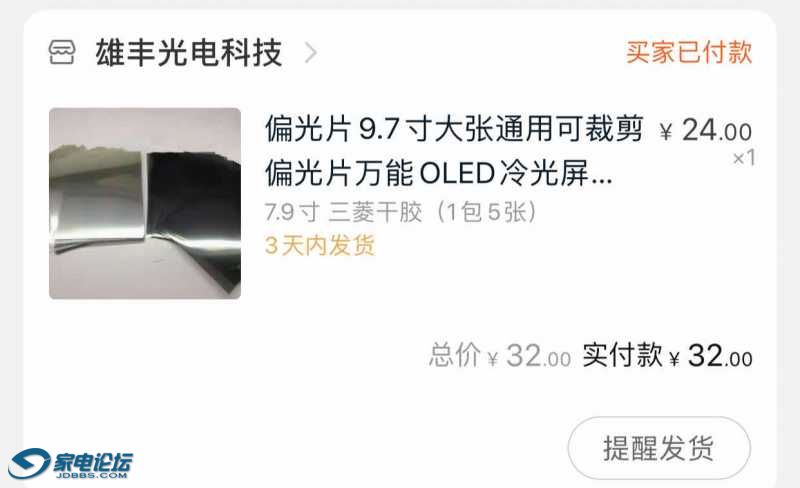800x488 pixels.
Task: Open the 雄丰光电科技 shop page
Action: coord(188,52)
